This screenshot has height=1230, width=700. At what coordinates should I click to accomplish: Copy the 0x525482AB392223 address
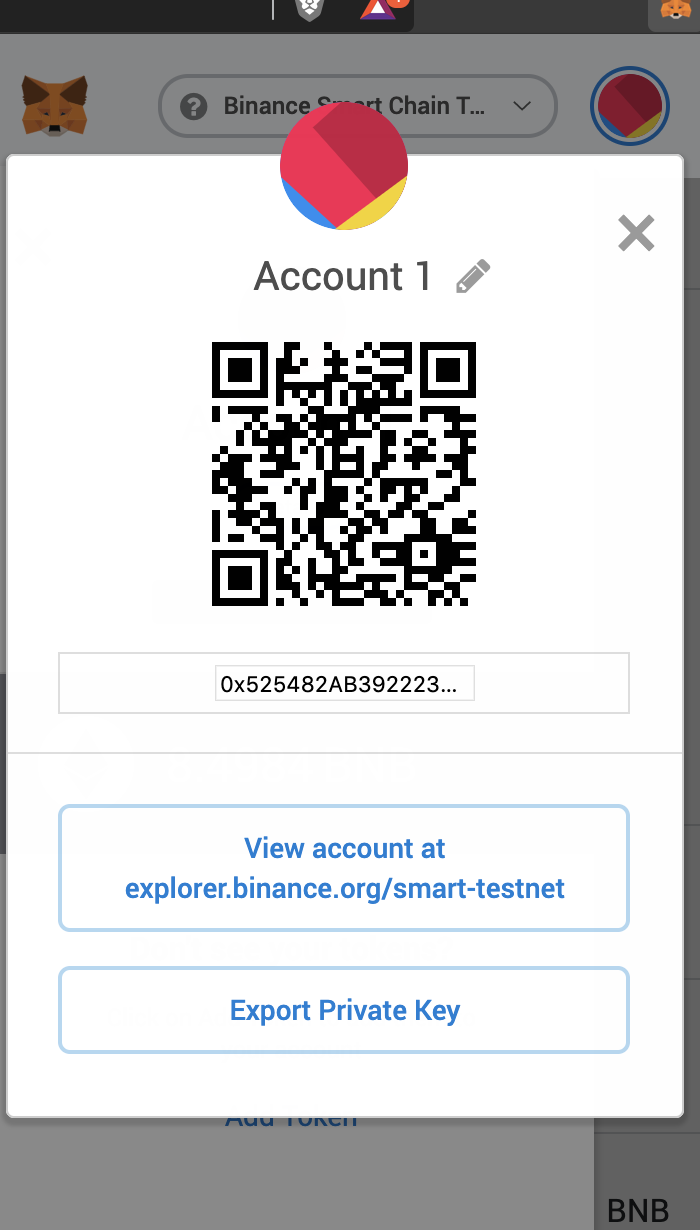click(344, 684)
